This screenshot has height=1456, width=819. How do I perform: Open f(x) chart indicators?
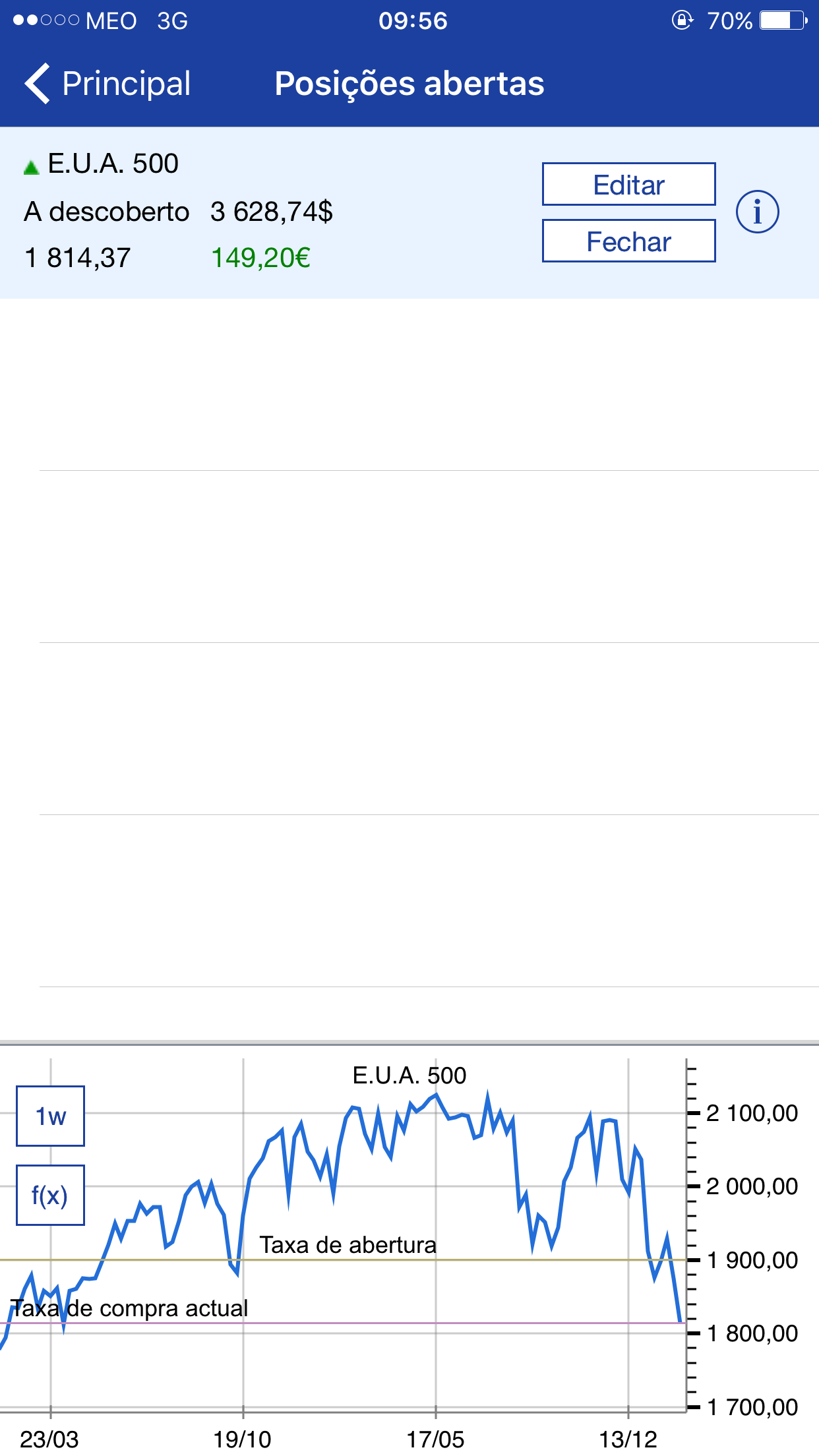(51, 1196)
